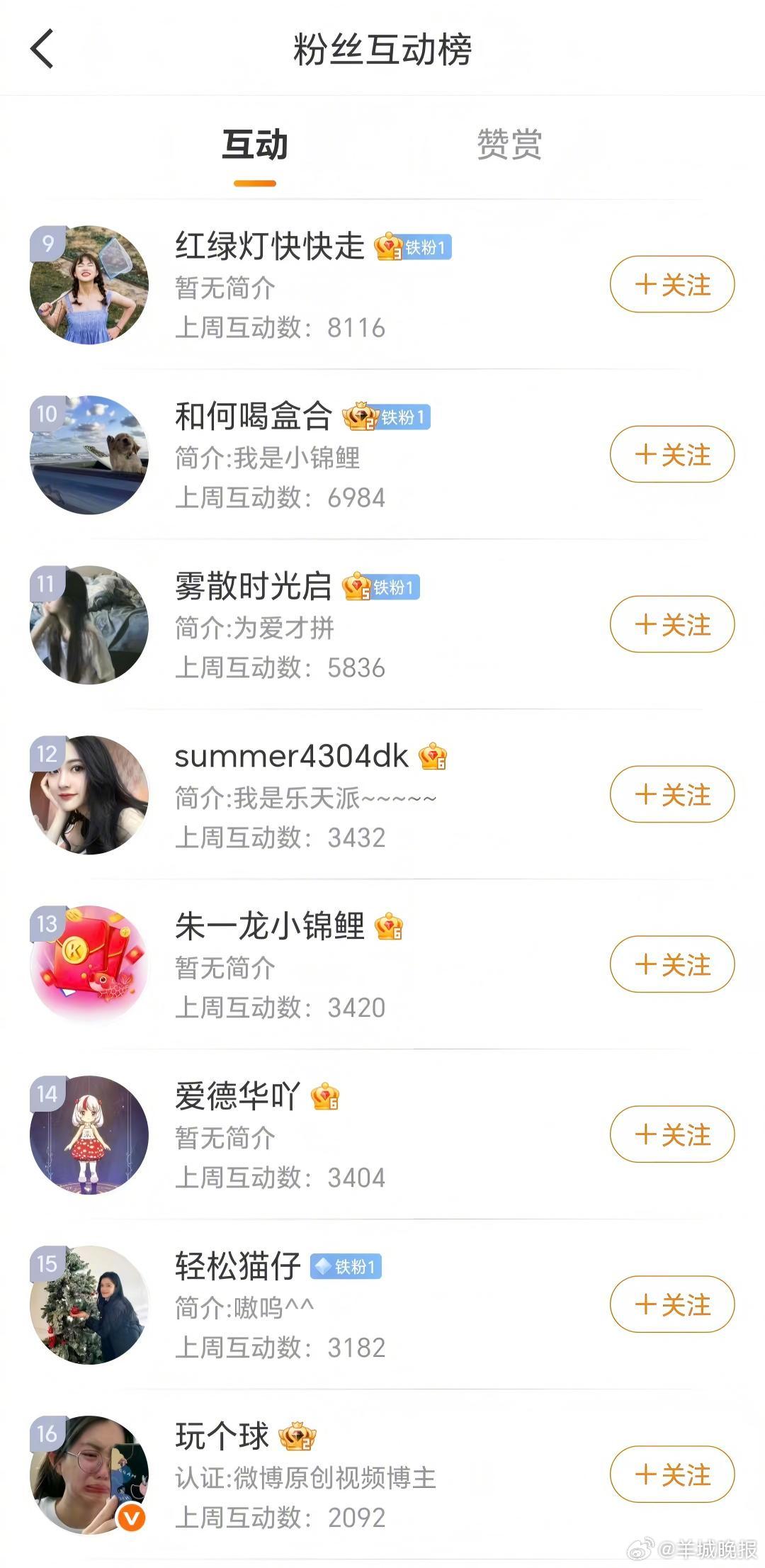Go back from 粉丝互动榜

[42, 49]
